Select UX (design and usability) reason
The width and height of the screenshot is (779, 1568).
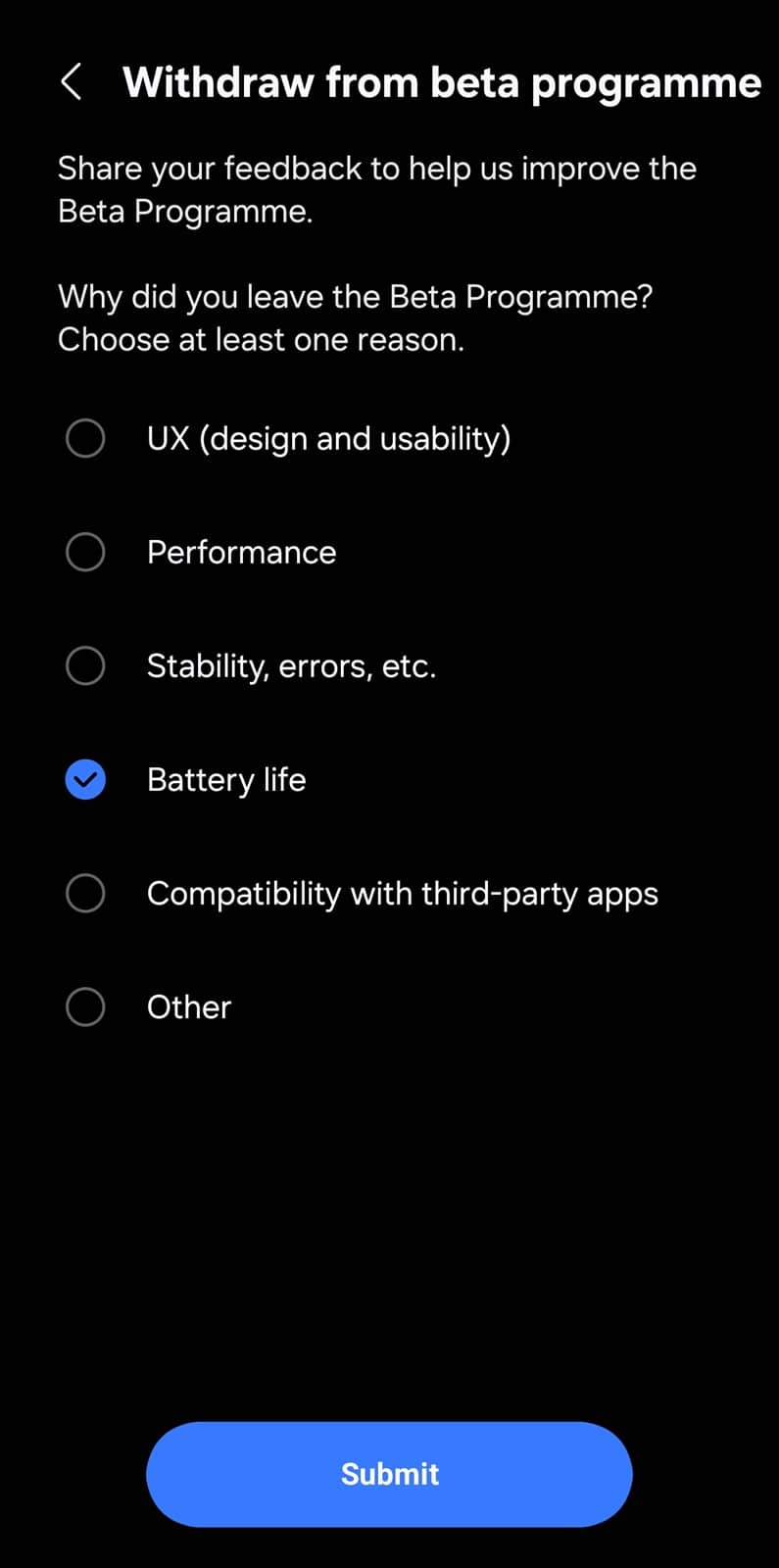pos(85,438)
